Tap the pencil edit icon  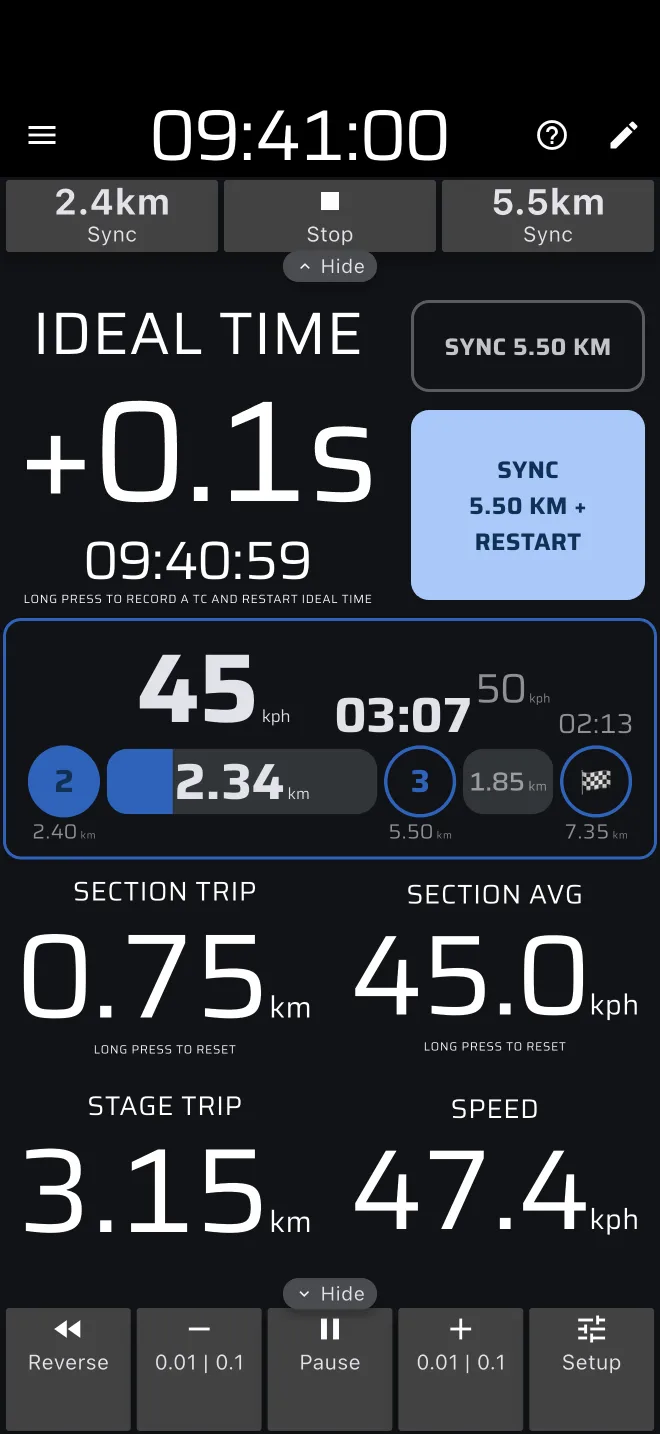[x=624, y=136]
